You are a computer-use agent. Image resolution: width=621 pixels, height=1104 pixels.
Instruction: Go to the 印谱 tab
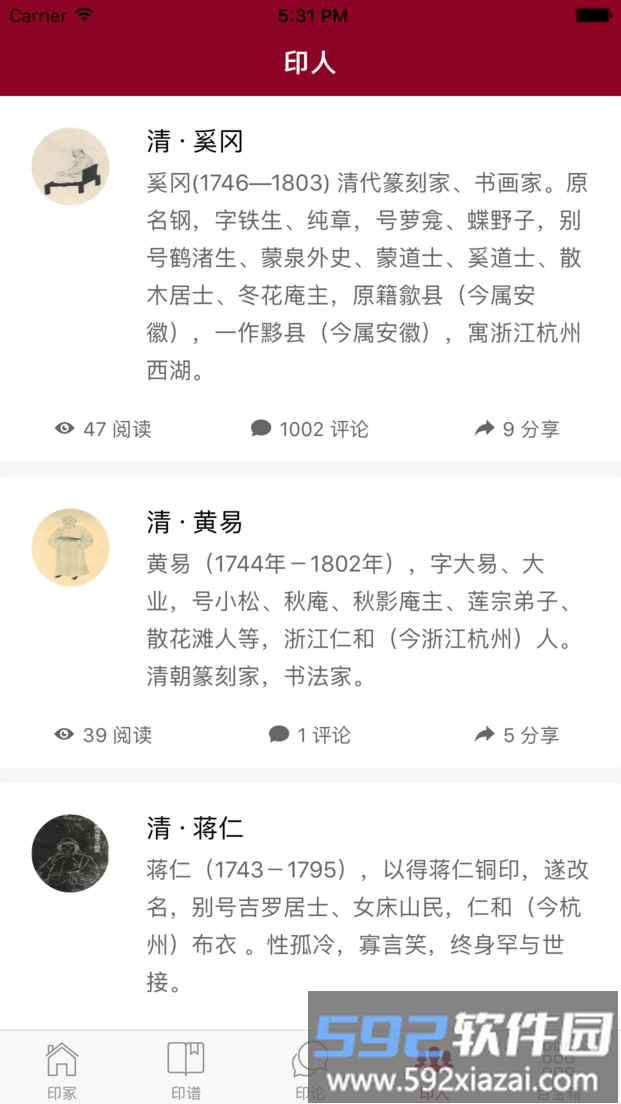tap(186, 1068)
